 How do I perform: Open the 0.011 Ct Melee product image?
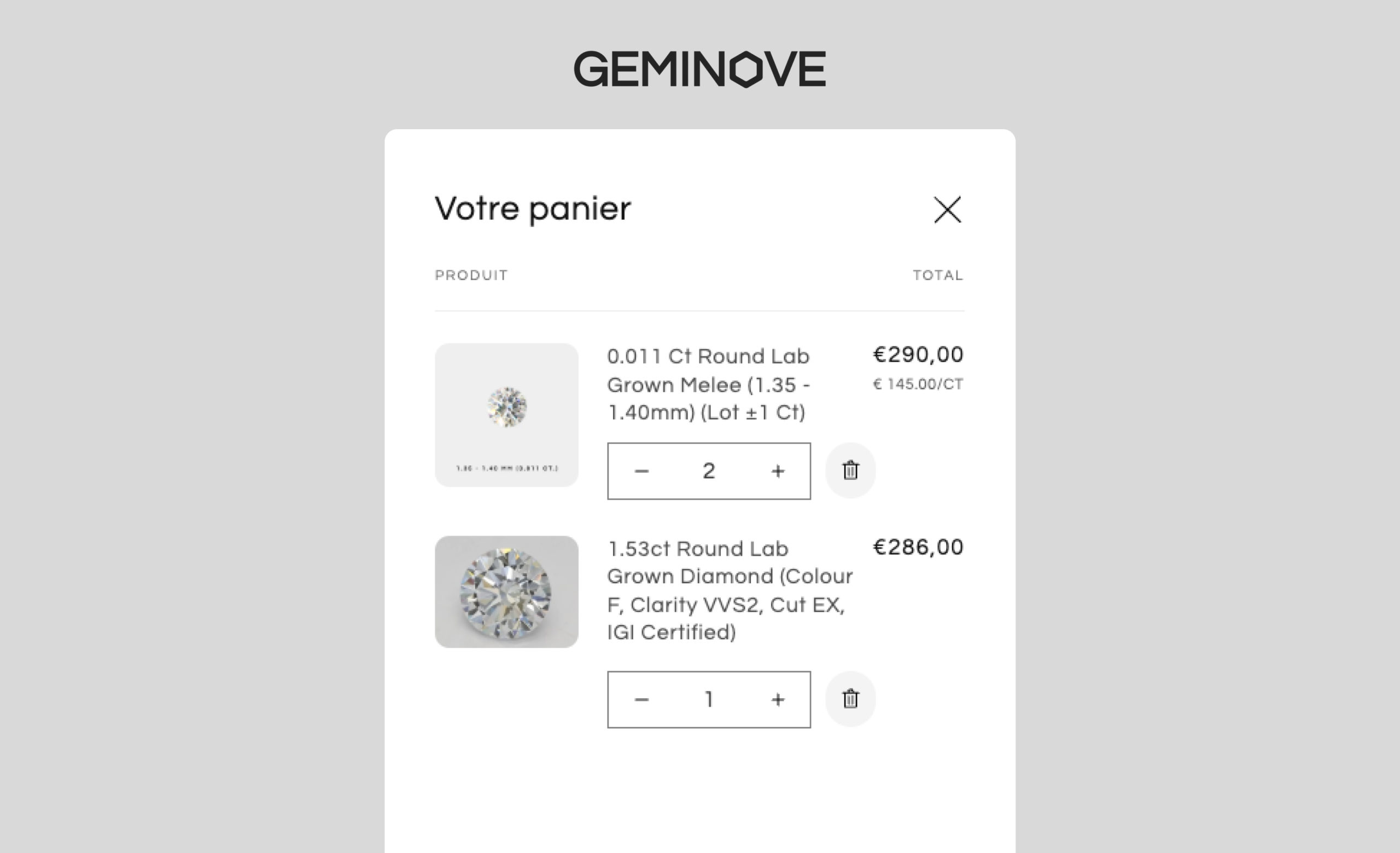pyautogui.click(x=506, y=415)
